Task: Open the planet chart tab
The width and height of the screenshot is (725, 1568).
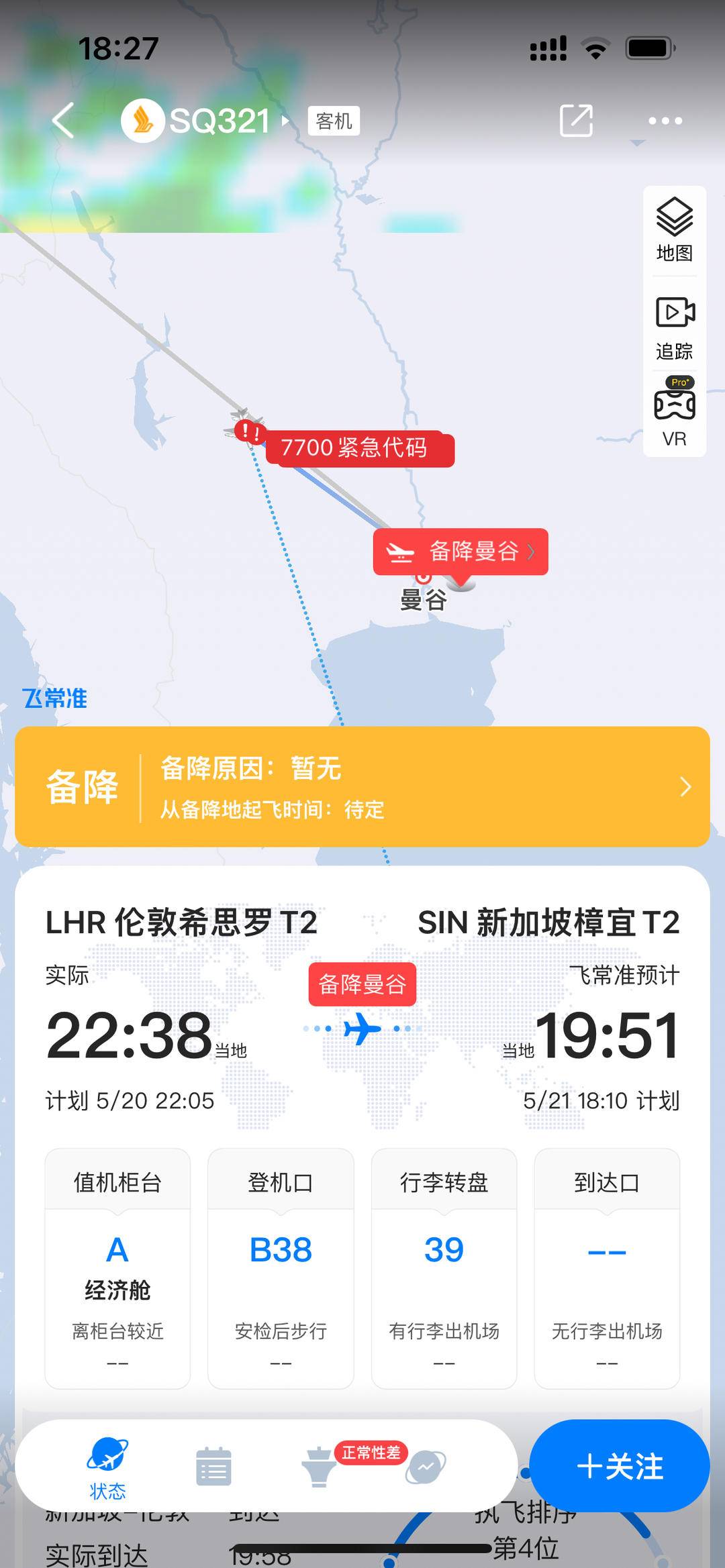Action: tap(426, 1467)
